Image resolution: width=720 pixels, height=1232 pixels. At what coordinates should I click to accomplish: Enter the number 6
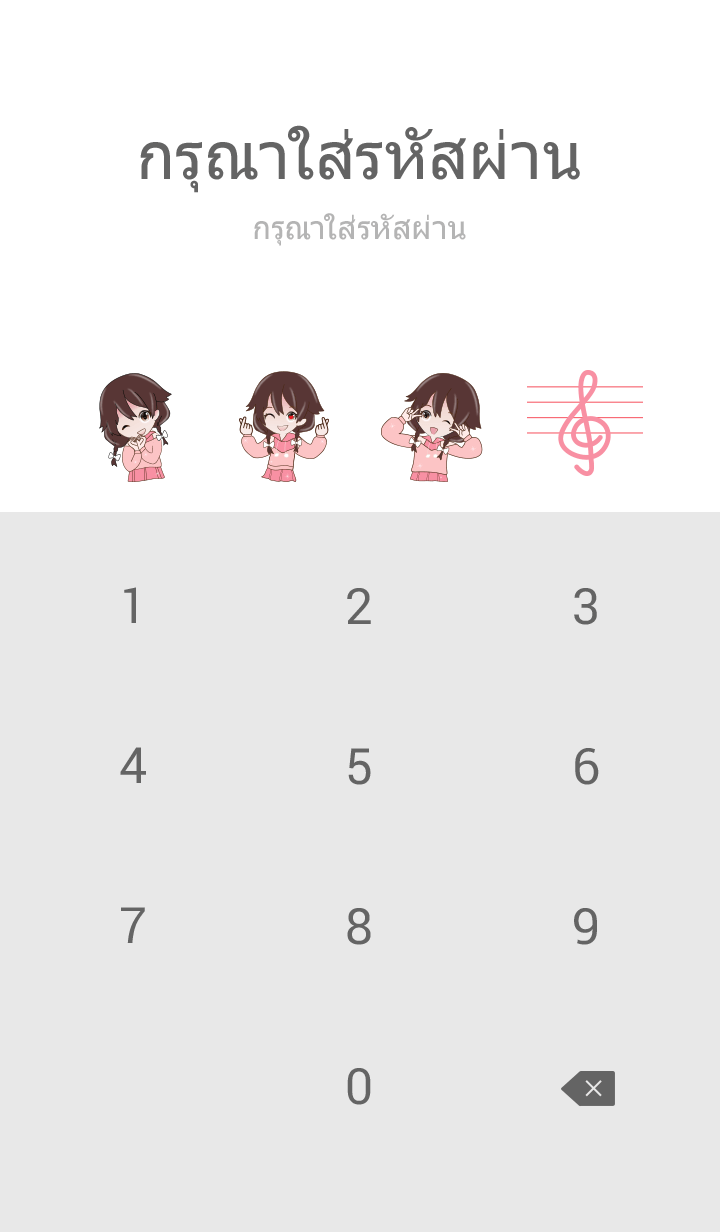tap(585, 767)
